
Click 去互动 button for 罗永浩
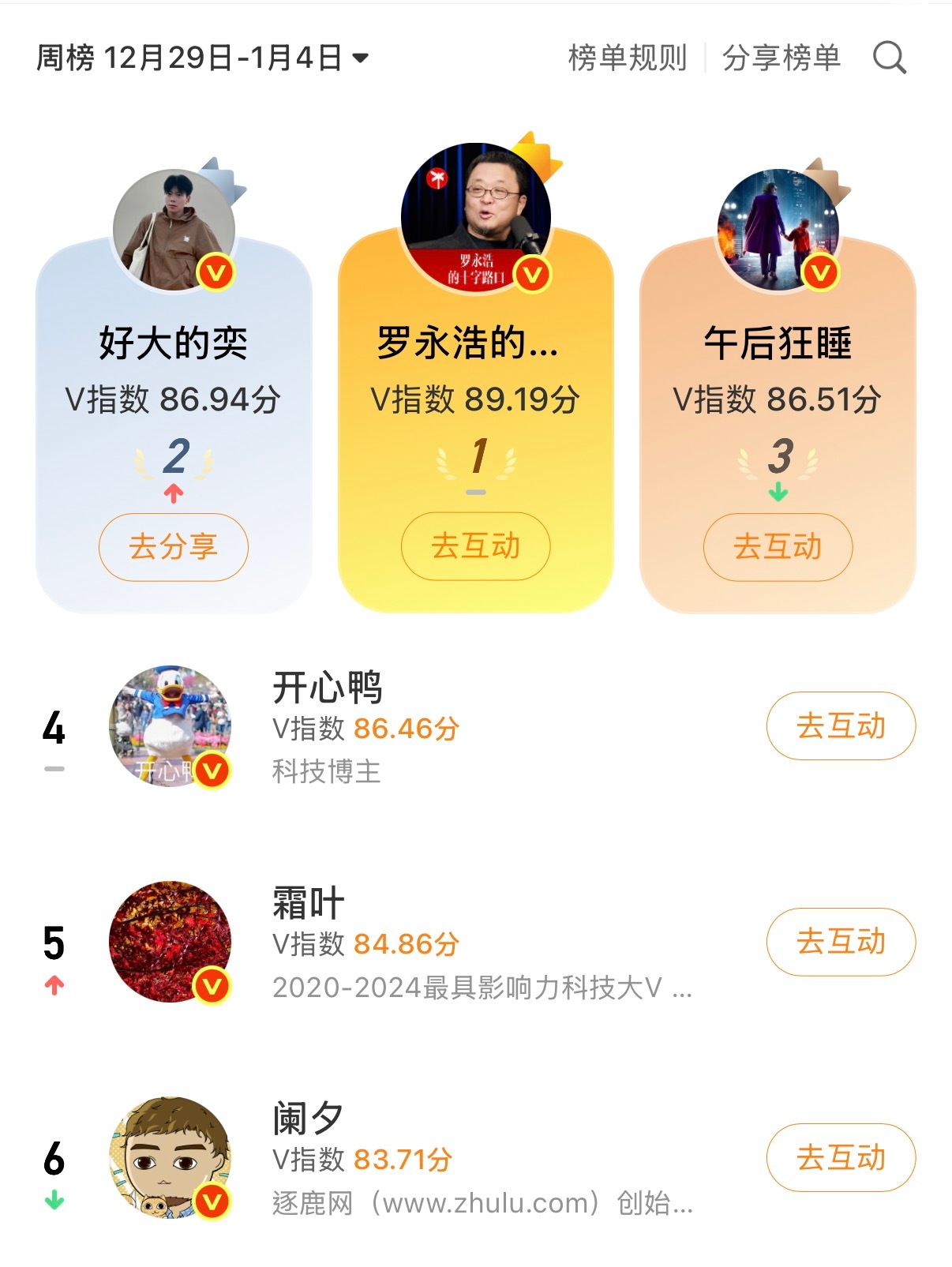(474, 546)
